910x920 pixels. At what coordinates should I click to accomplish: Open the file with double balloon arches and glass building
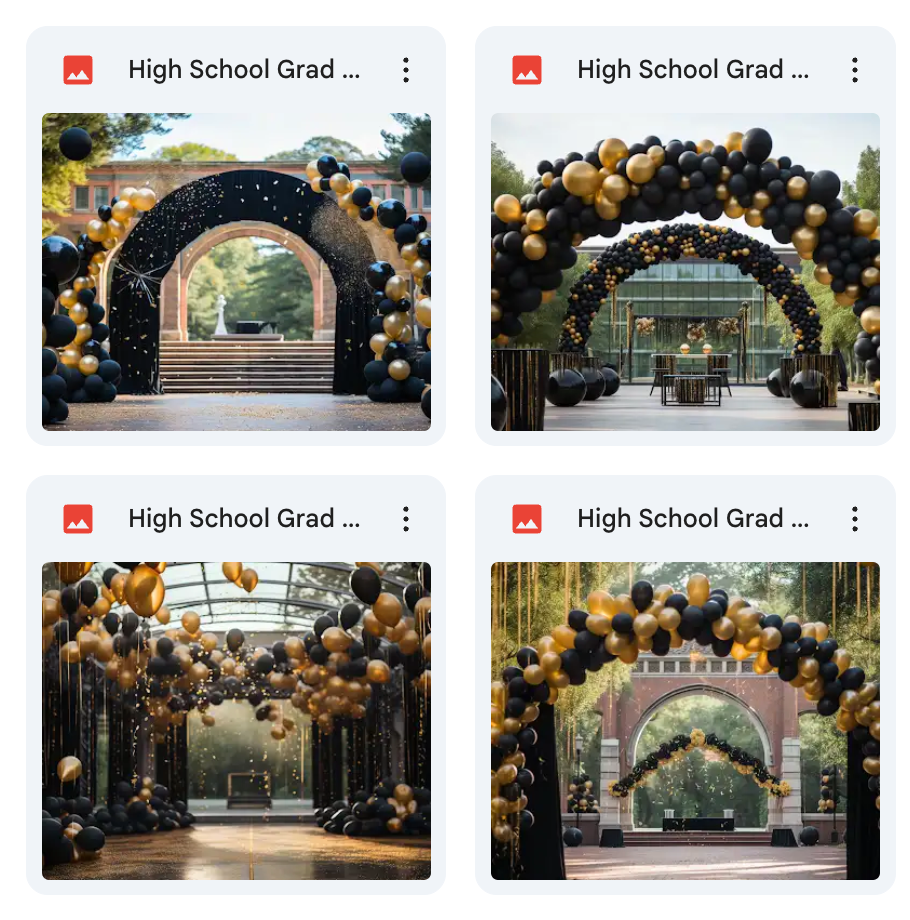[685, 272]
